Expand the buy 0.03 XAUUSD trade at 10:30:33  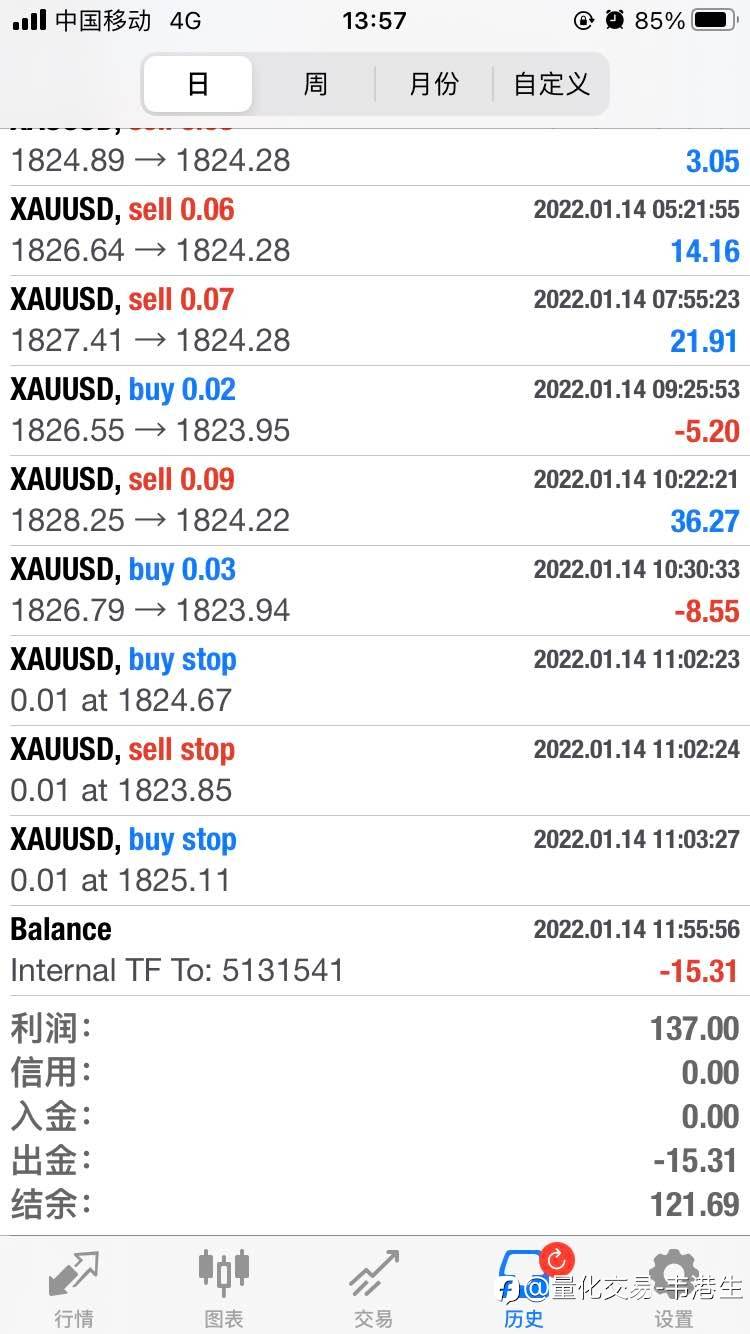tap(375, 591)
